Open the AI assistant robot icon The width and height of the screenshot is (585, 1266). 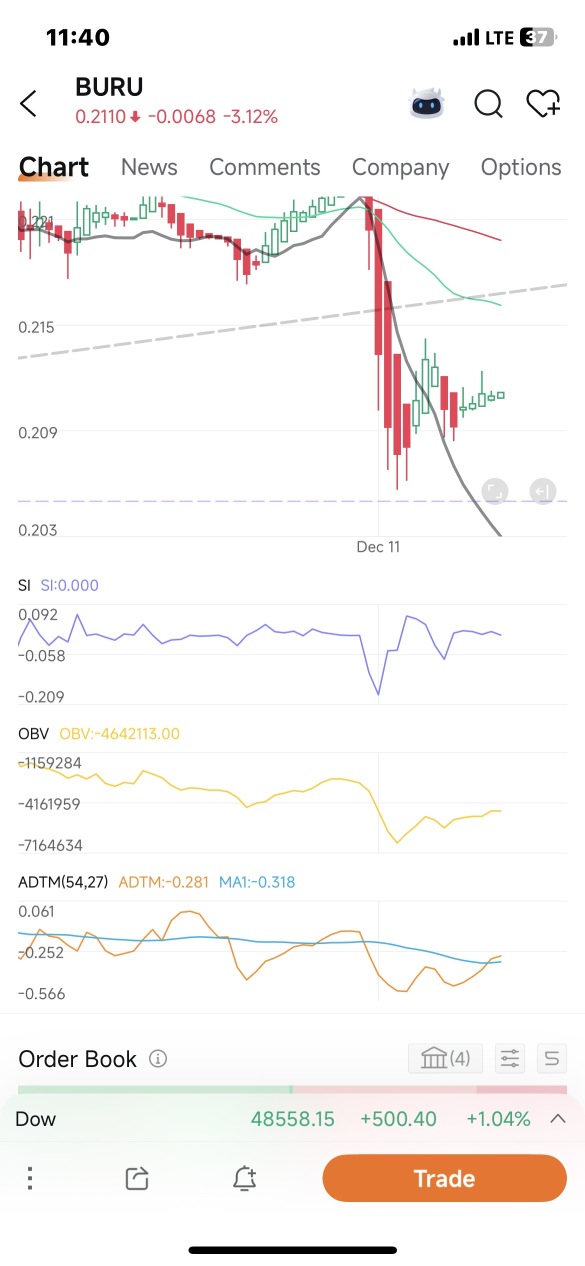(x=427, y=103)
